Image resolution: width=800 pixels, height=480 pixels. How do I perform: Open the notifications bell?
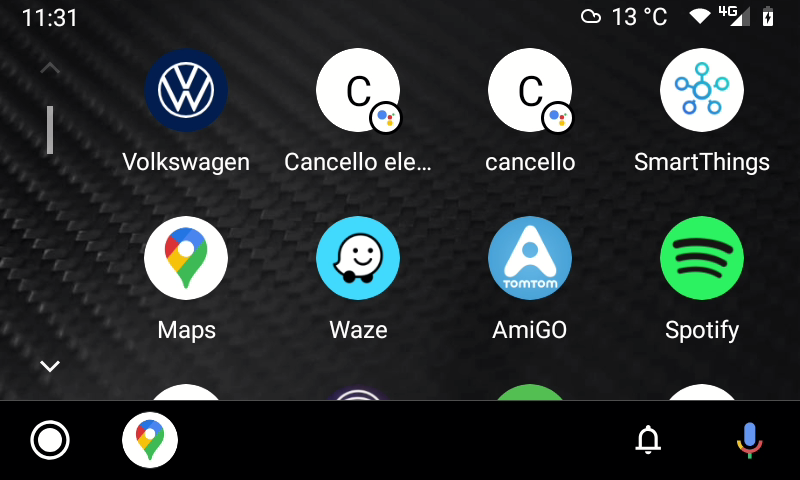click(649, 440)
